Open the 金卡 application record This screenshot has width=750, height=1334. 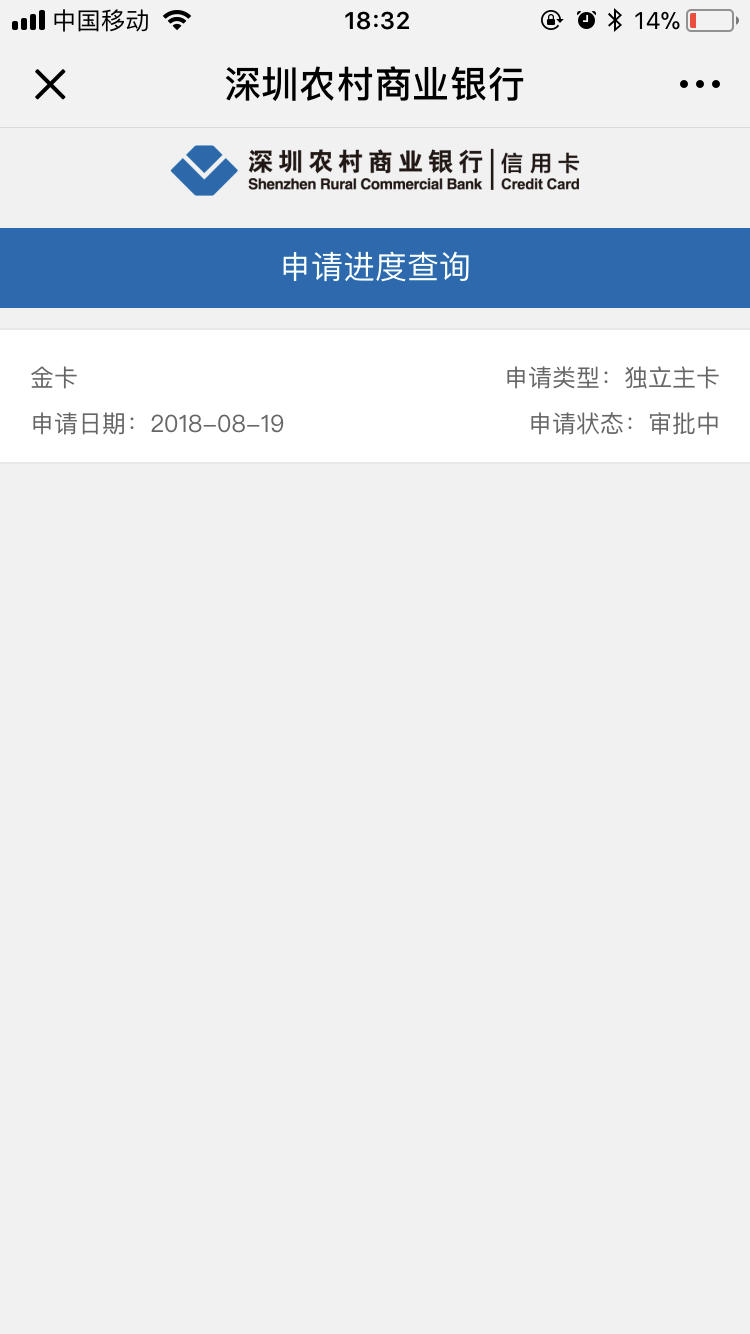[375, 400]
